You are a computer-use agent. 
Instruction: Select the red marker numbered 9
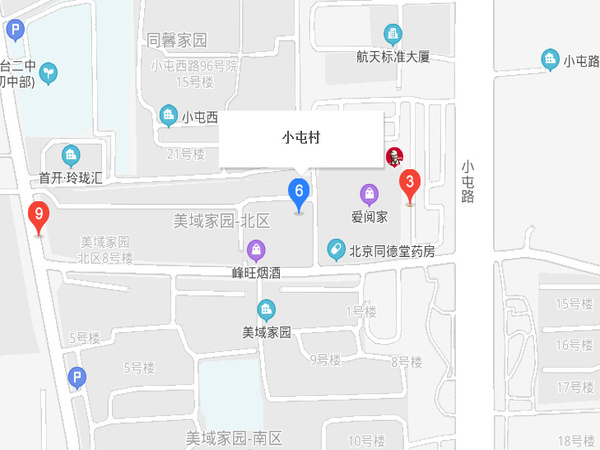[x=39, y=215]
